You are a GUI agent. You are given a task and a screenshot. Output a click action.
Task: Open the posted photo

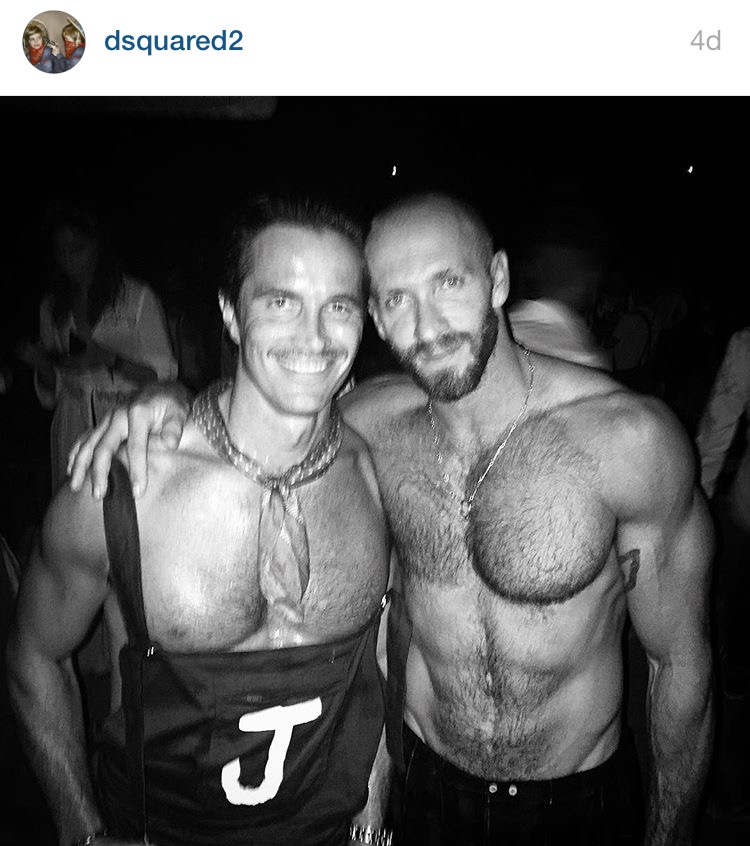[x=375, y=470]
